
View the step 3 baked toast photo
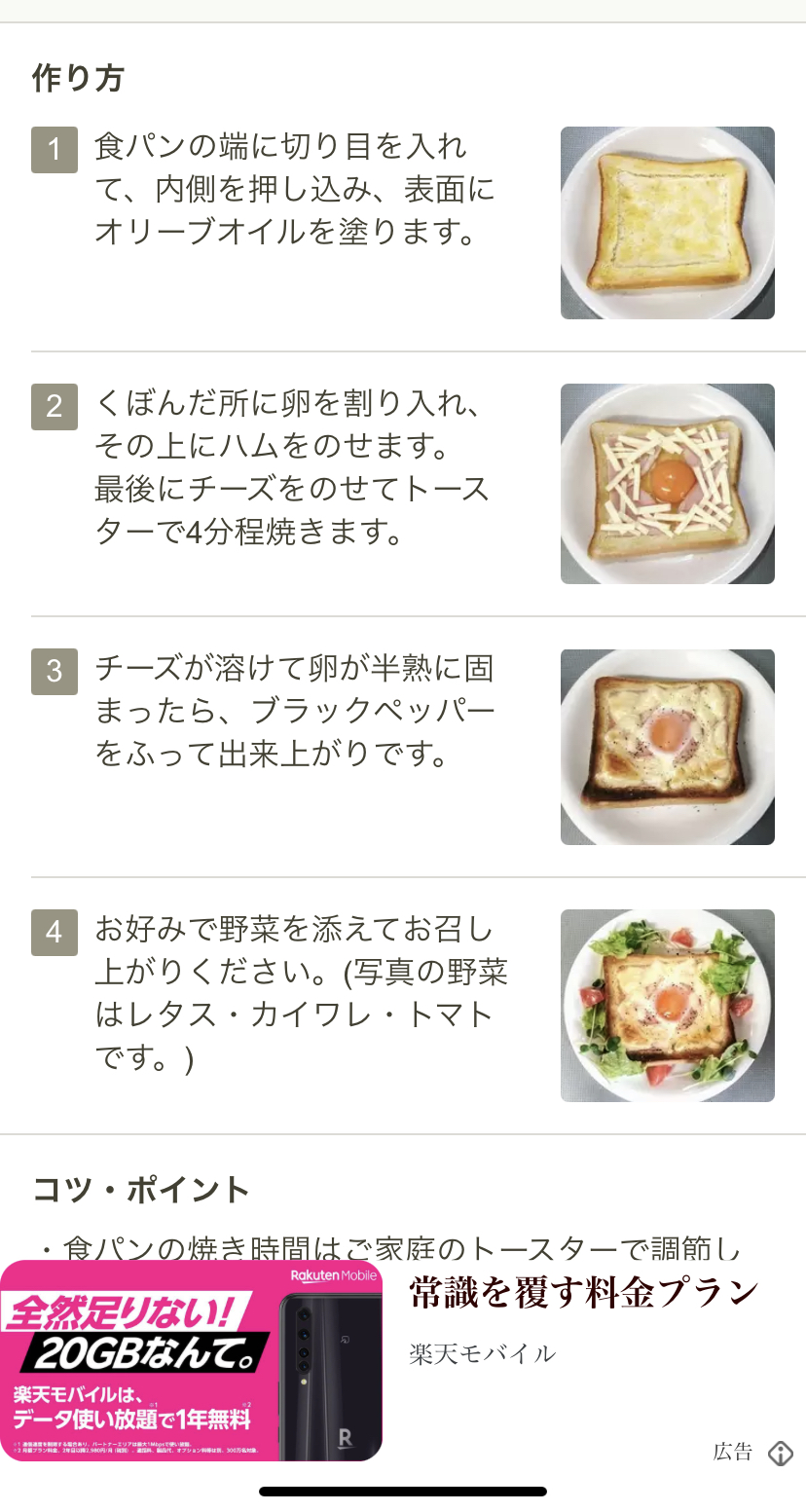(x=667, y=747)
